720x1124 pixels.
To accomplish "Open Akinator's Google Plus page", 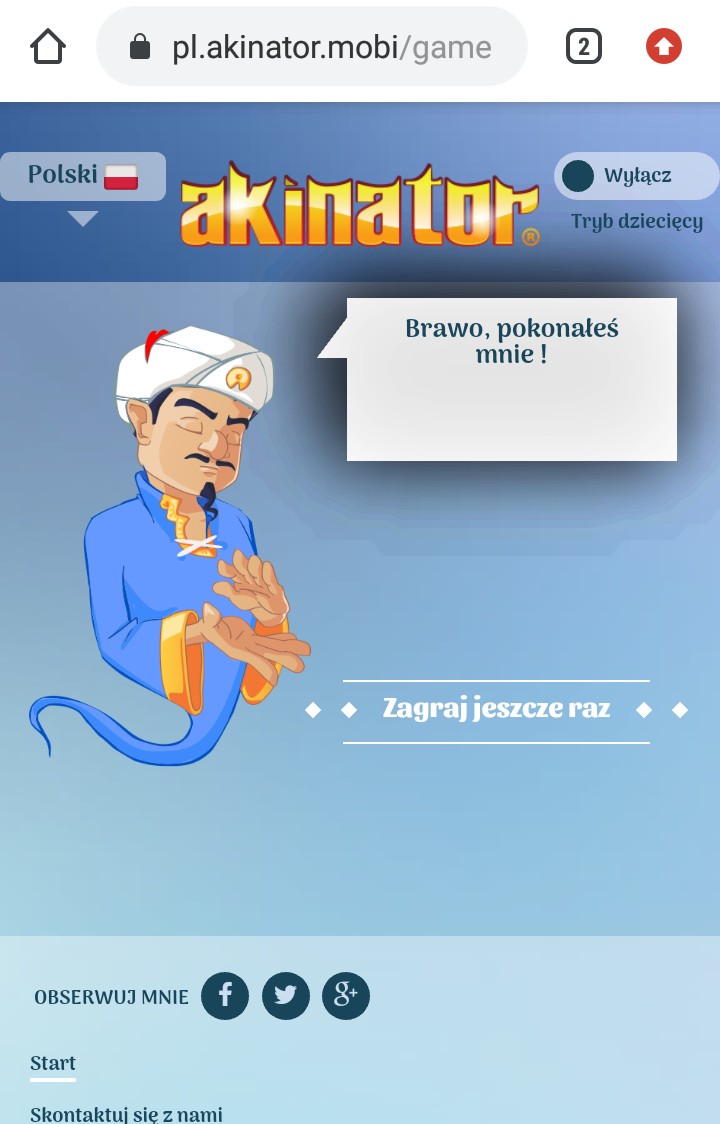I will pyautogui.click(x=346, y=995).
